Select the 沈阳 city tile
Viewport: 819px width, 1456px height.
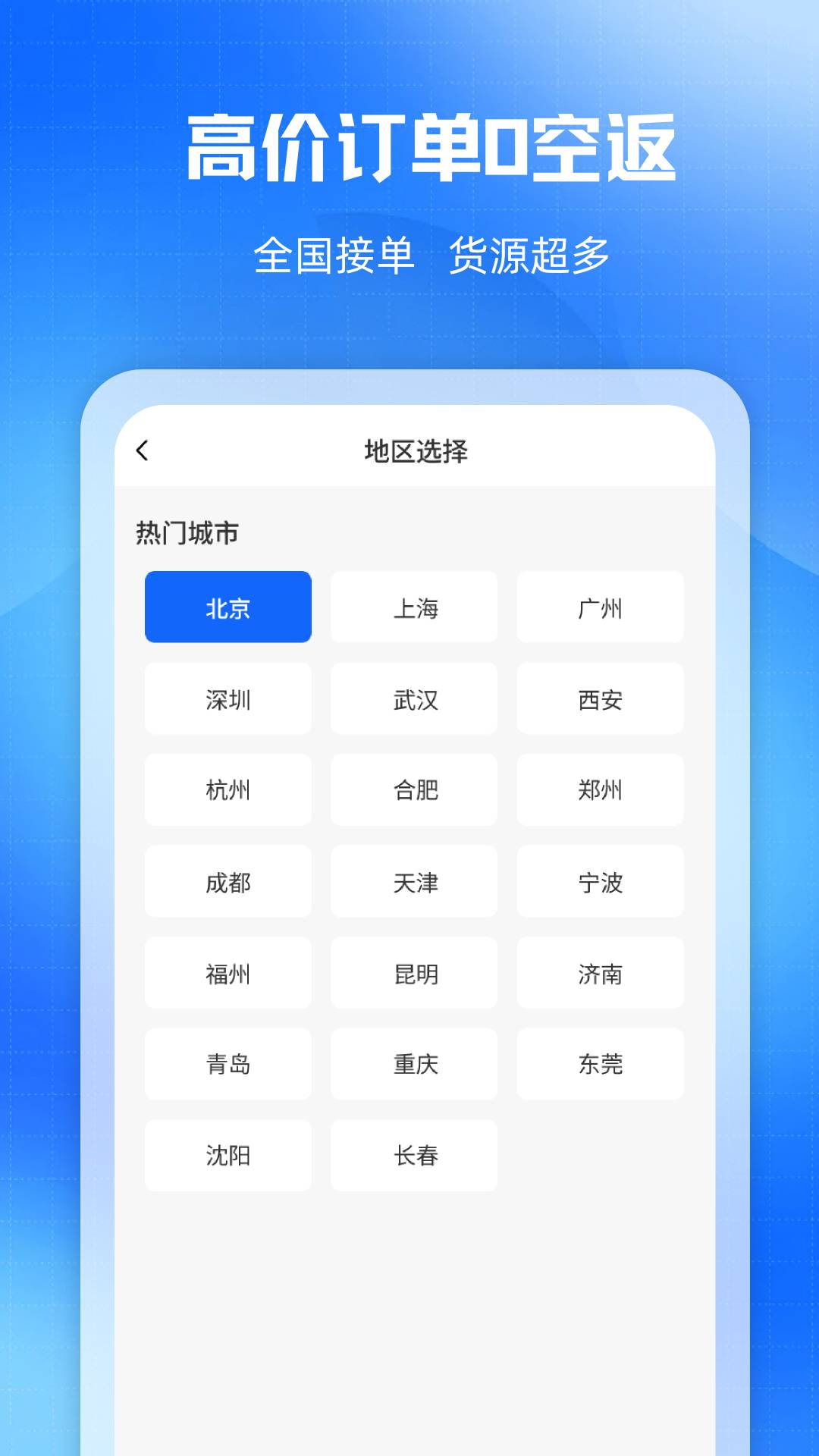point(227,1156)
